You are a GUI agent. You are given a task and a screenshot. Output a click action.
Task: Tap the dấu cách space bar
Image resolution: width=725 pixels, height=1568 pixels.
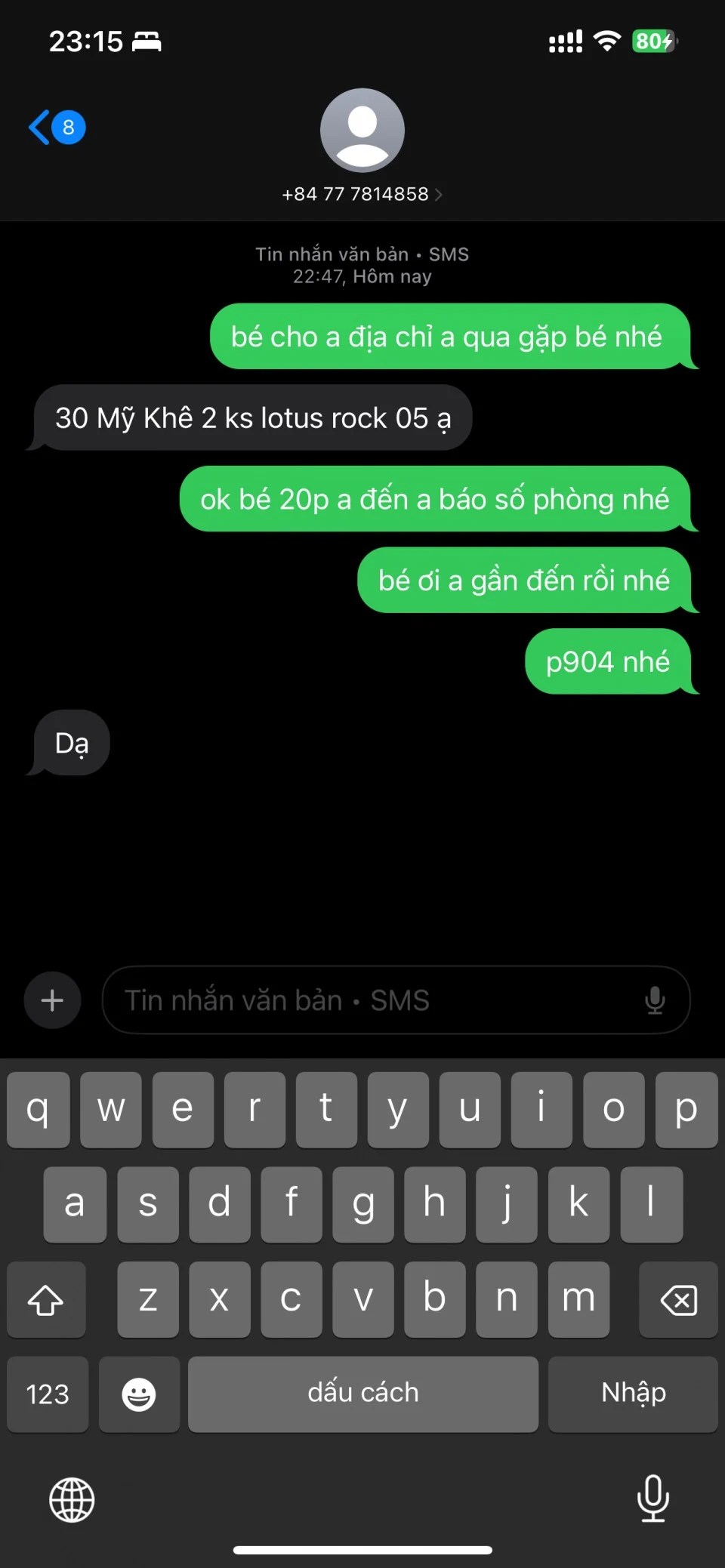click(363, 1394)
